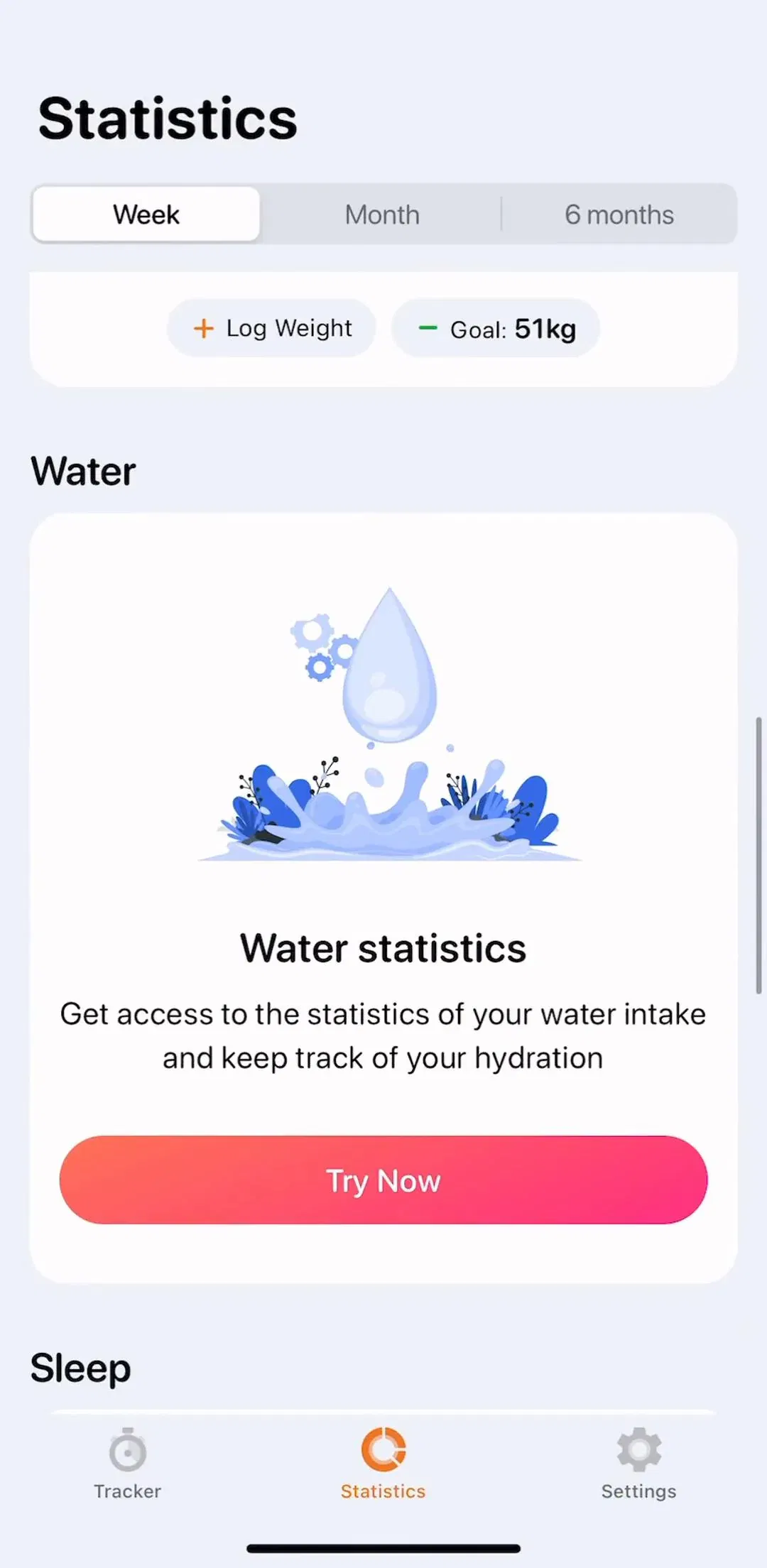The width and height of the screenshot is (767, 1568).
Task: Select the Week time range
Action: coord(146,214)
